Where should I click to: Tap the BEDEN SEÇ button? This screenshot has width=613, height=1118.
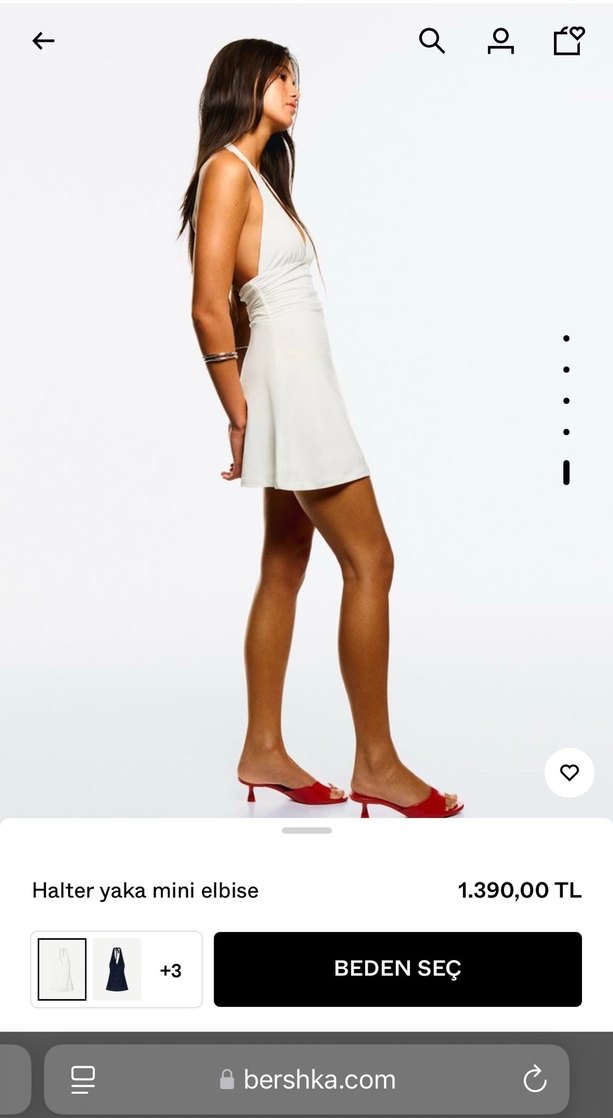[397, 969]
